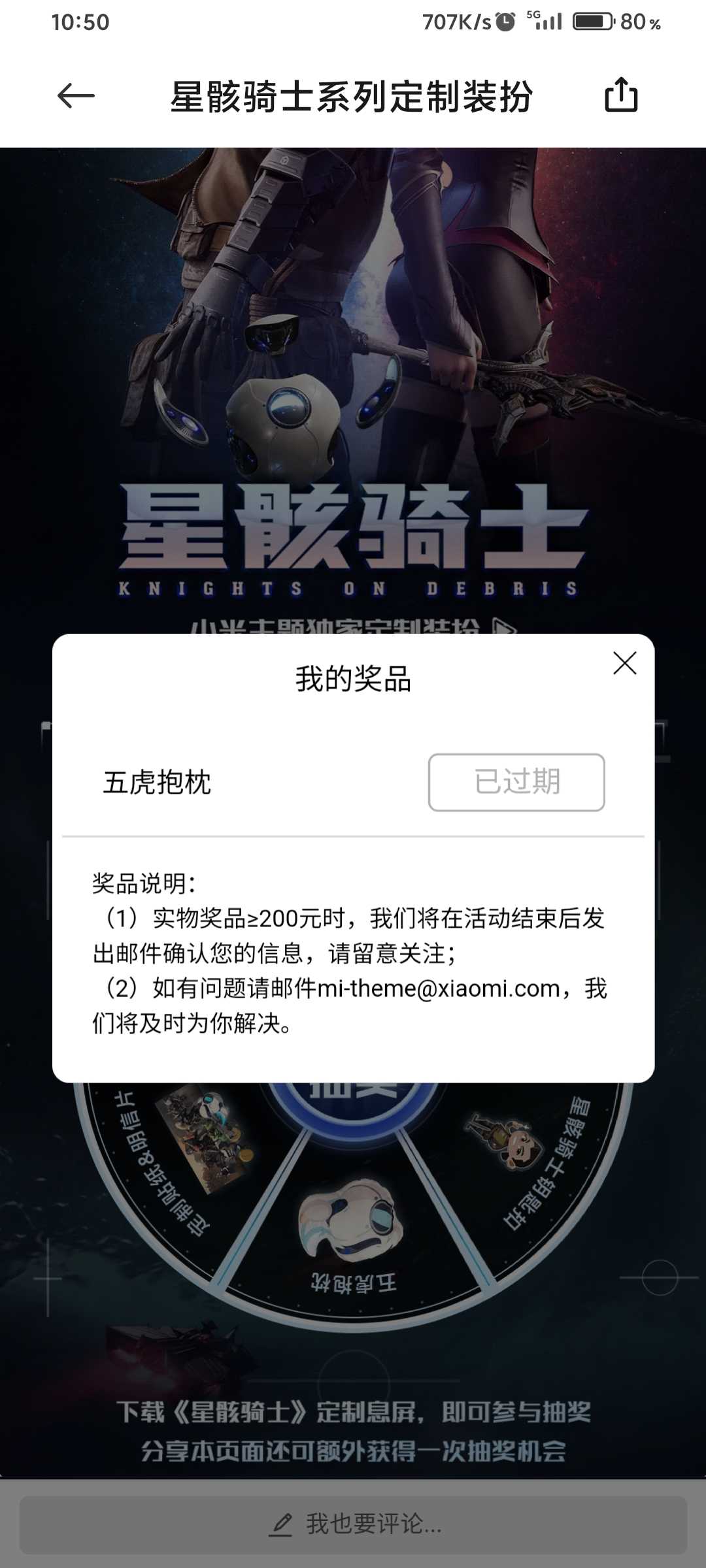Share this page via the share icon
The width and height of the screenshot is (706, 1568).
[x=621, y=95]
